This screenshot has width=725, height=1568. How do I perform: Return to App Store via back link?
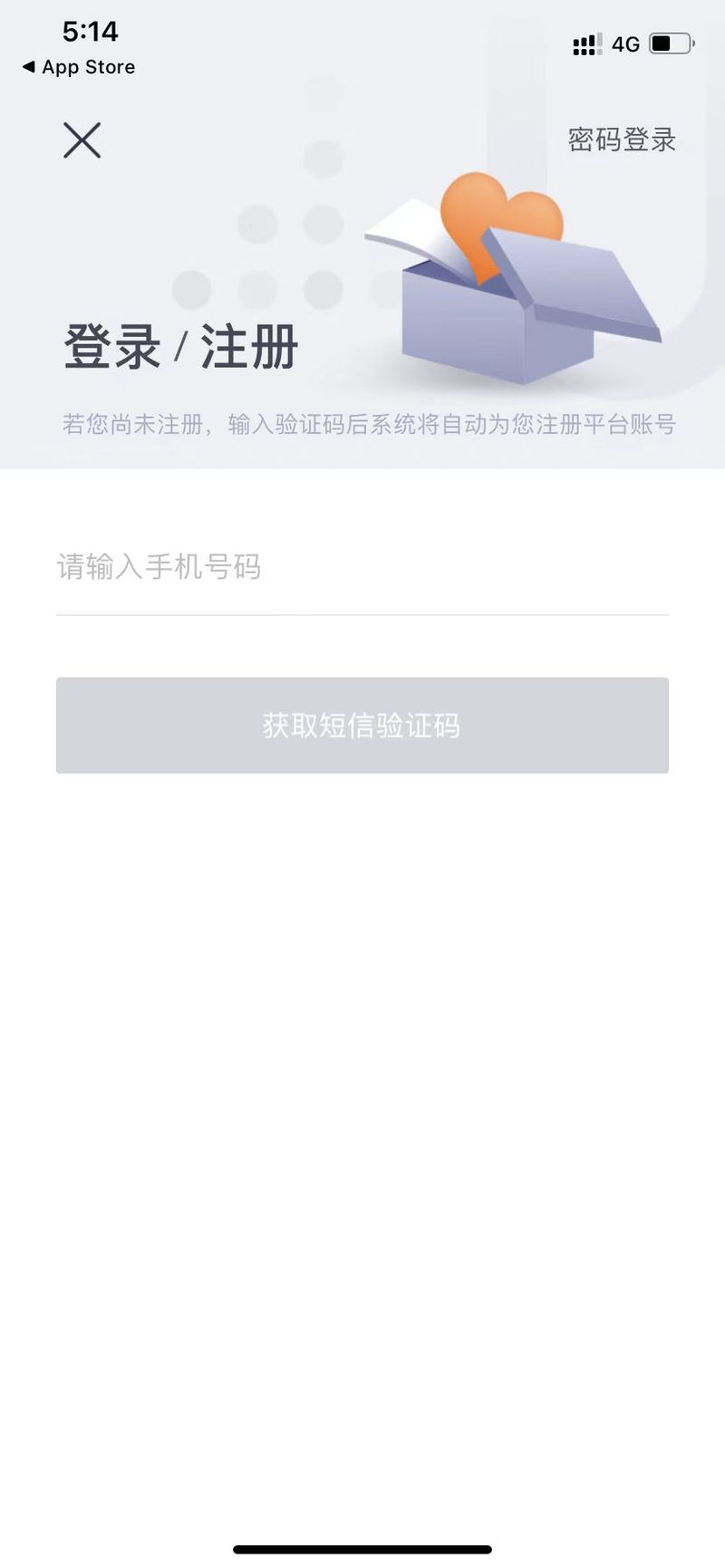click(79, 67)
